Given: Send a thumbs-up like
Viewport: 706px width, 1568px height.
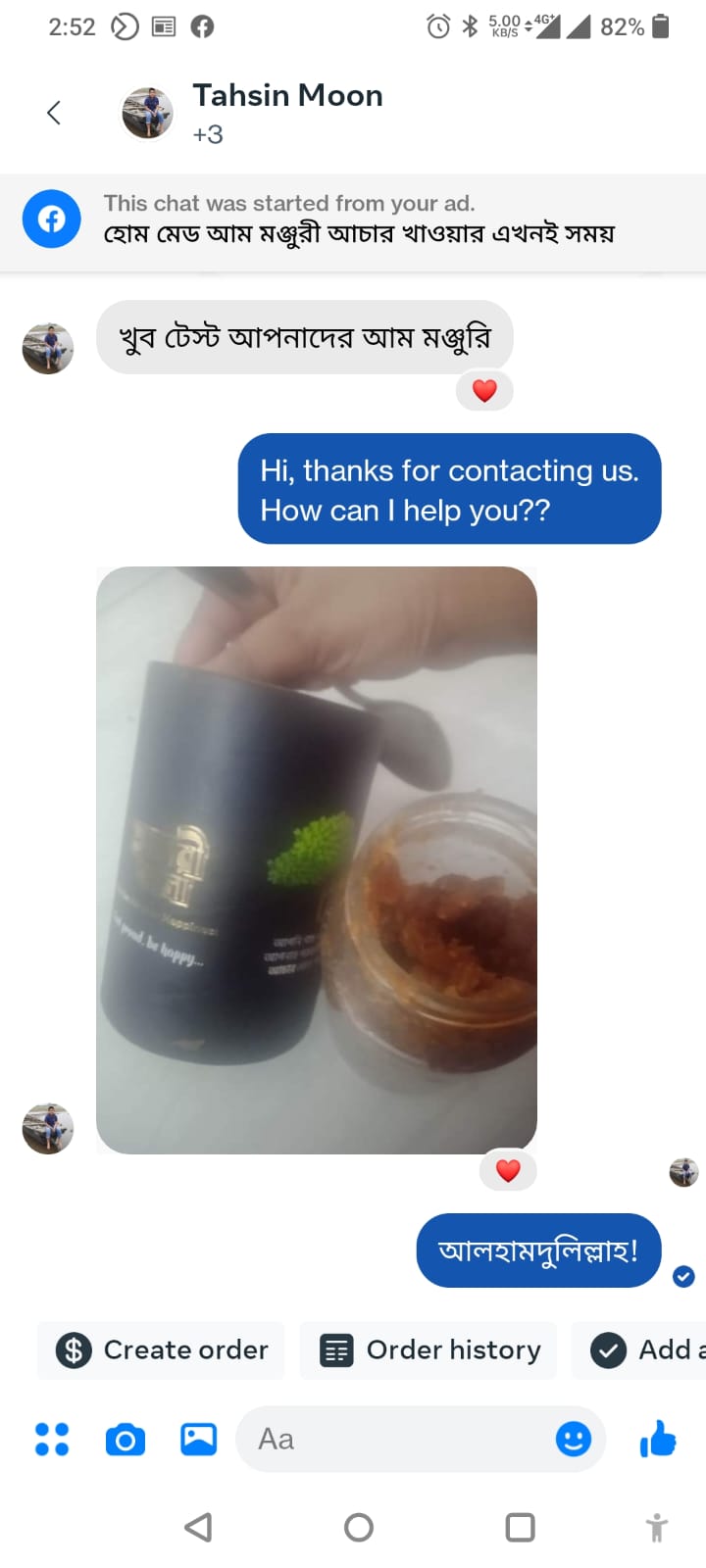Looking at the screenshot, I should [x=658, y=1439].
